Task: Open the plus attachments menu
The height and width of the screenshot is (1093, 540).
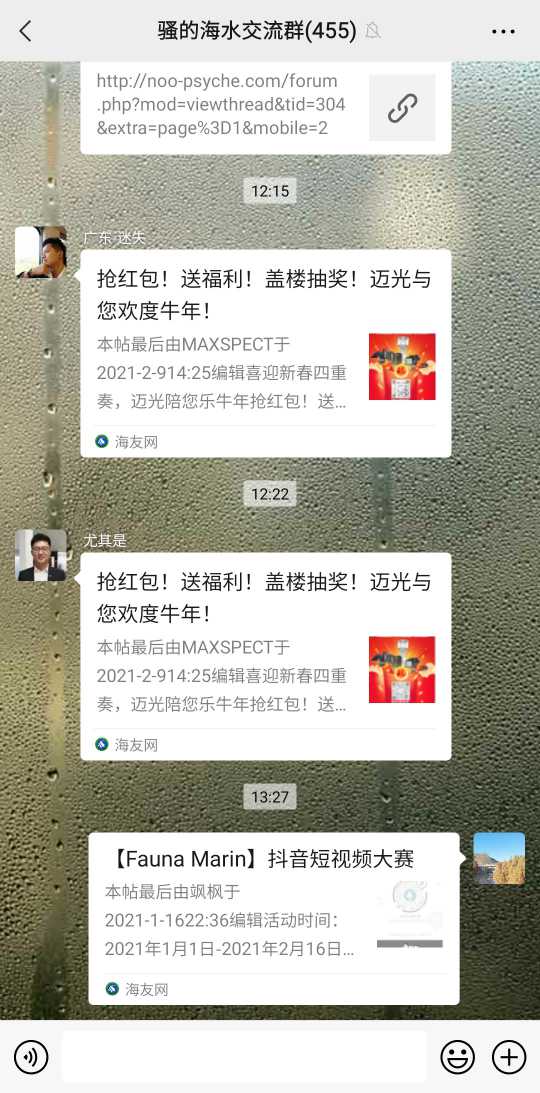Action: (x=509, y=1057)
